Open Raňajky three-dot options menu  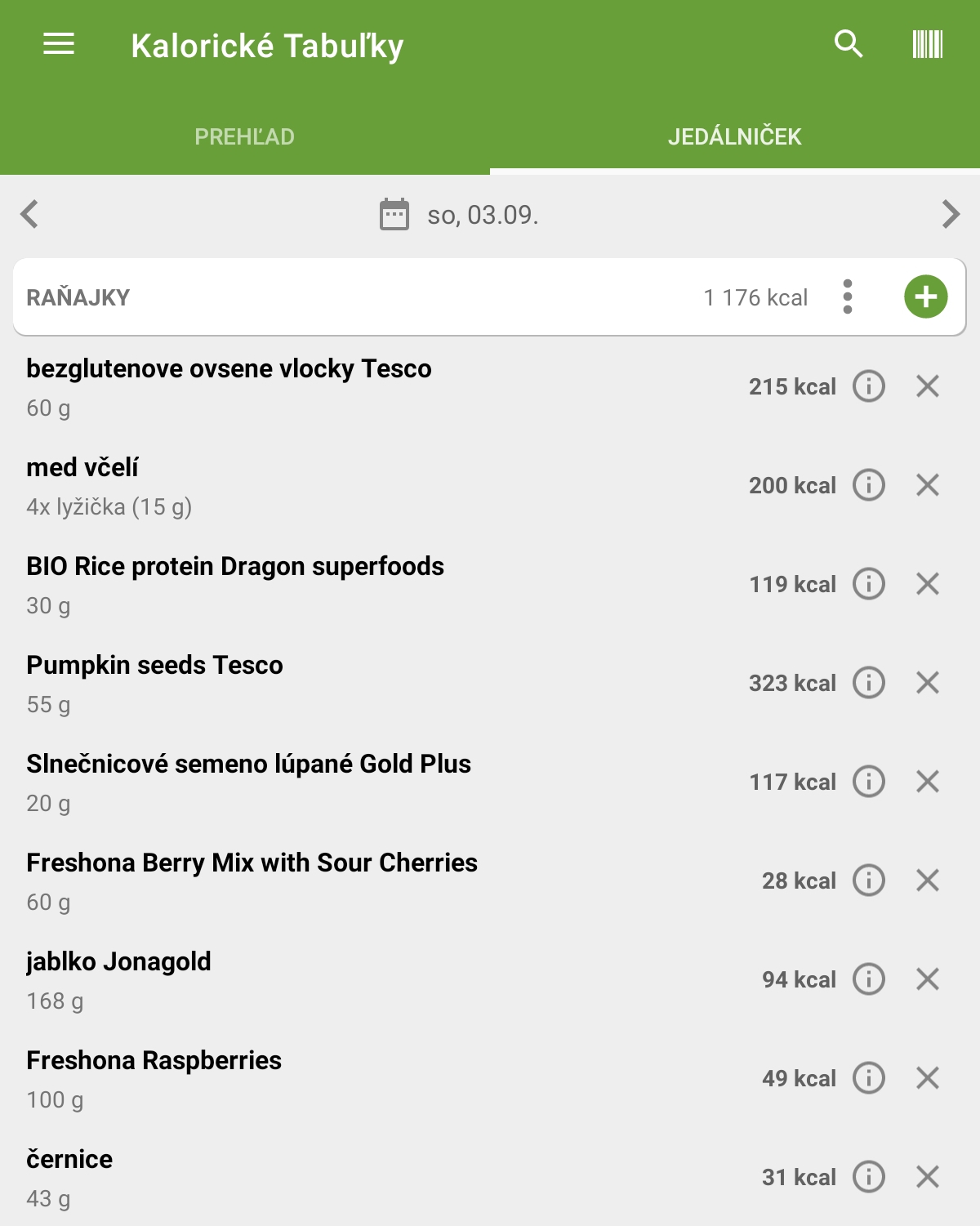848,296
